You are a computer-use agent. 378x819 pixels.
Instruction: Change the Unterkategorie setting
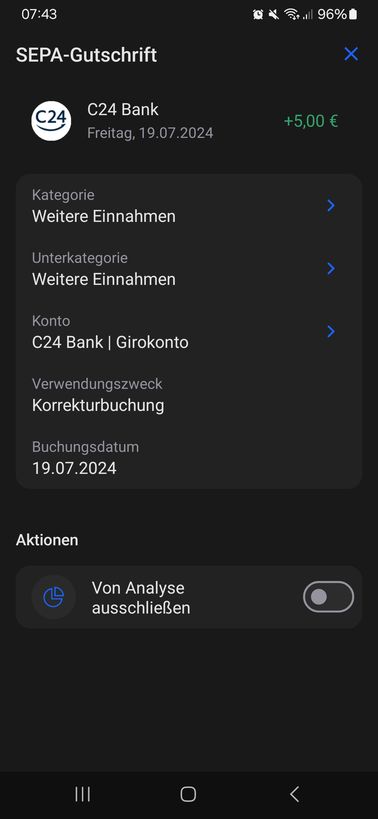click(x=188, y=269)
